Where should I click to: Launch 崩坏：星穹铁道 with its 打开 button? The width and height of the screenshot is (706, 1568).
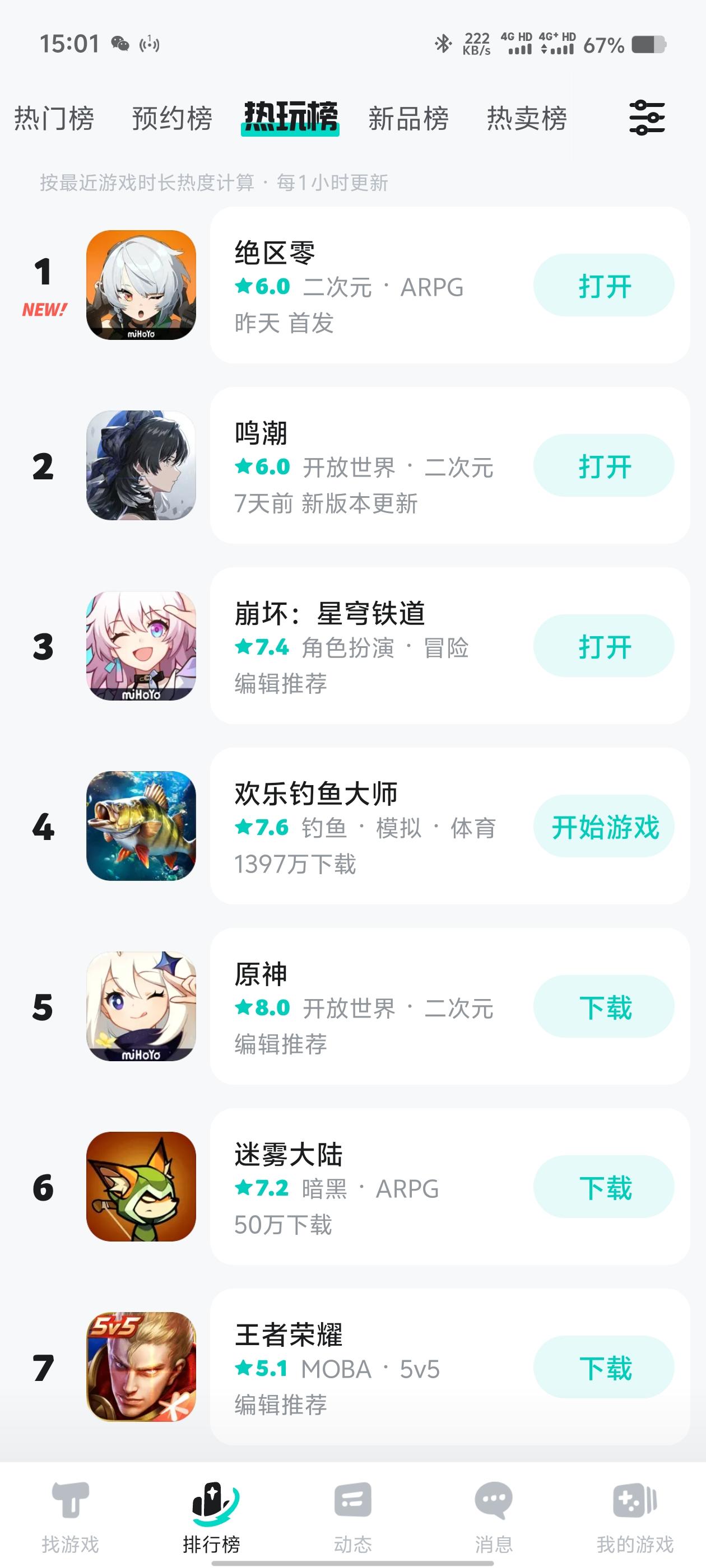tap(603, 646)
